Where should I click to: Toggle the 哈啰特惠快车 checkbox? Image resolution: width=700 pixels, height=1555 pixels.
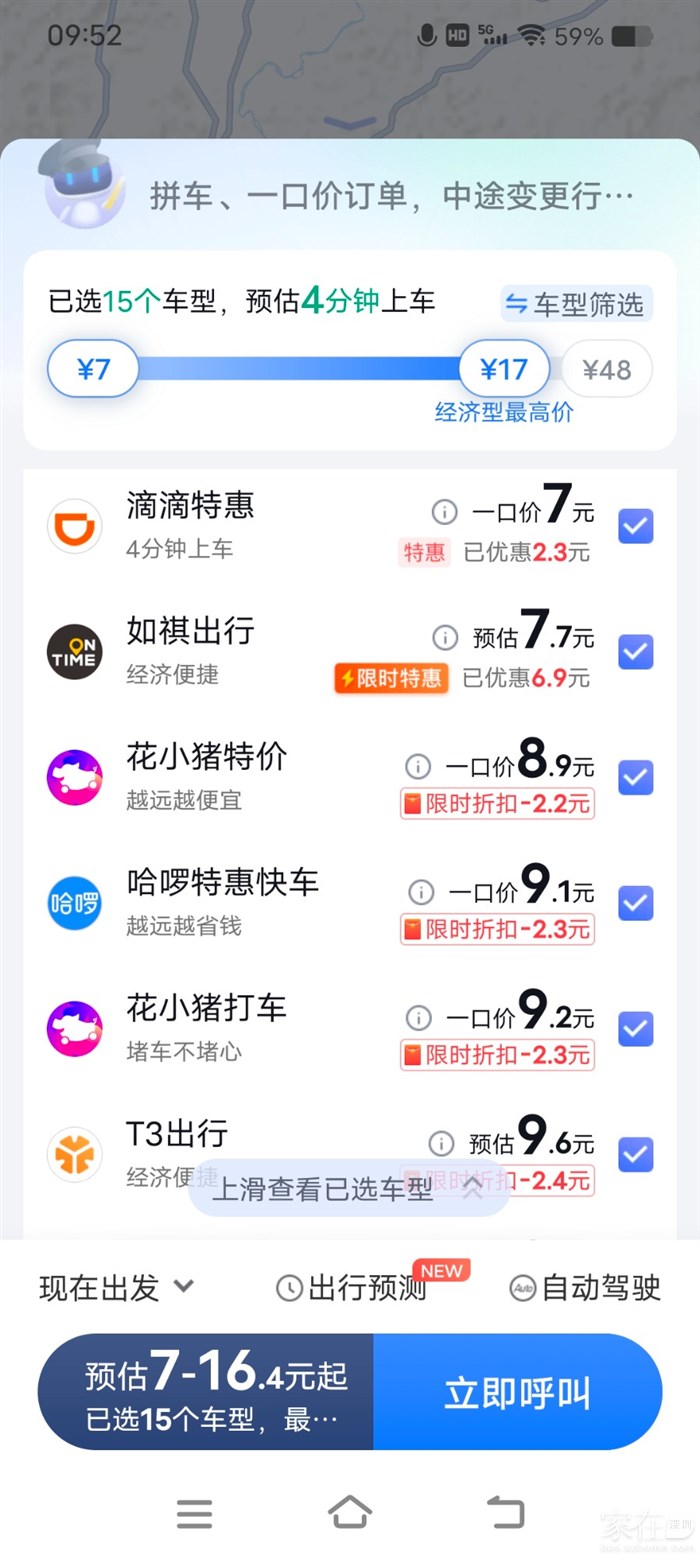coord(635,903)
